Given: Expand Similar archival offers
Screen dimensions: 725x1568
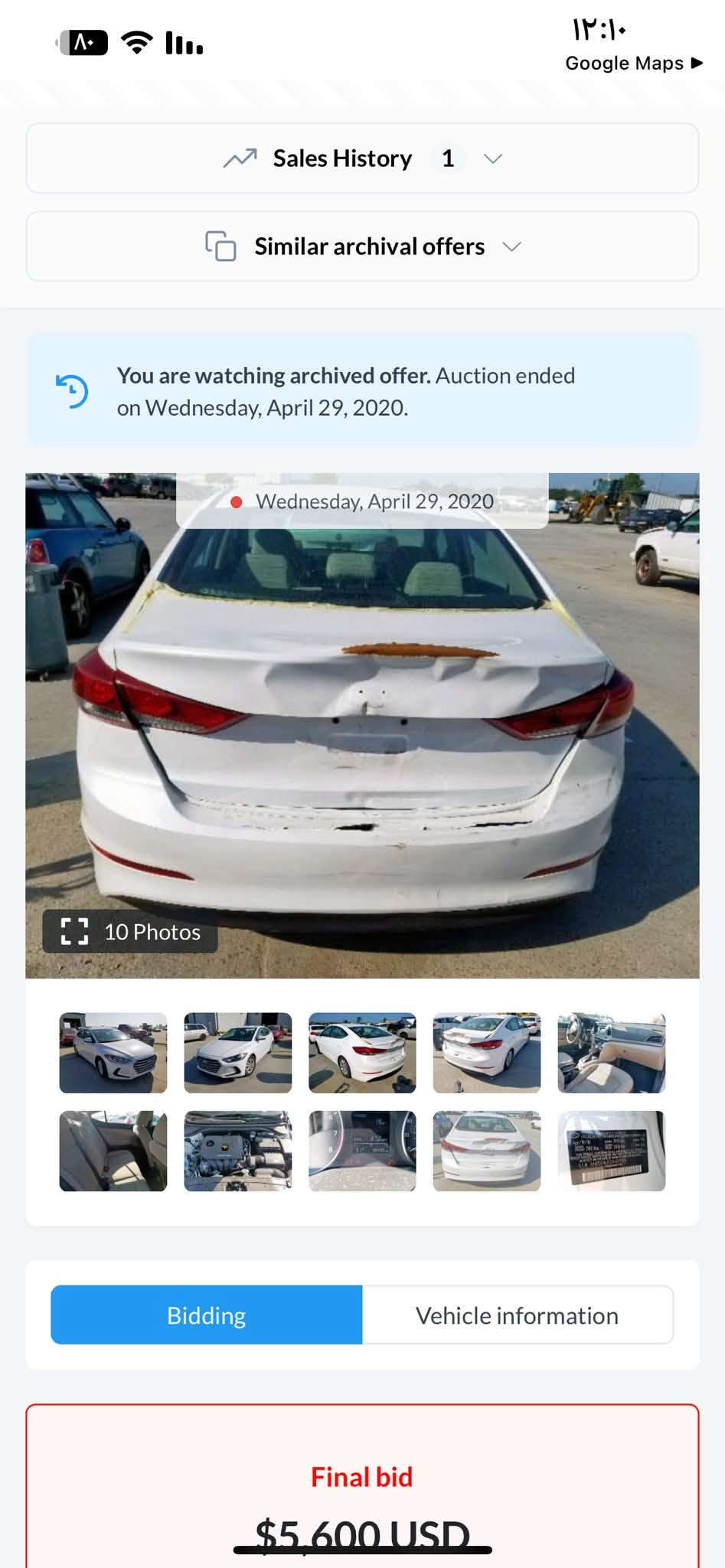Looking at the screenshot, I should coord(362,247).
